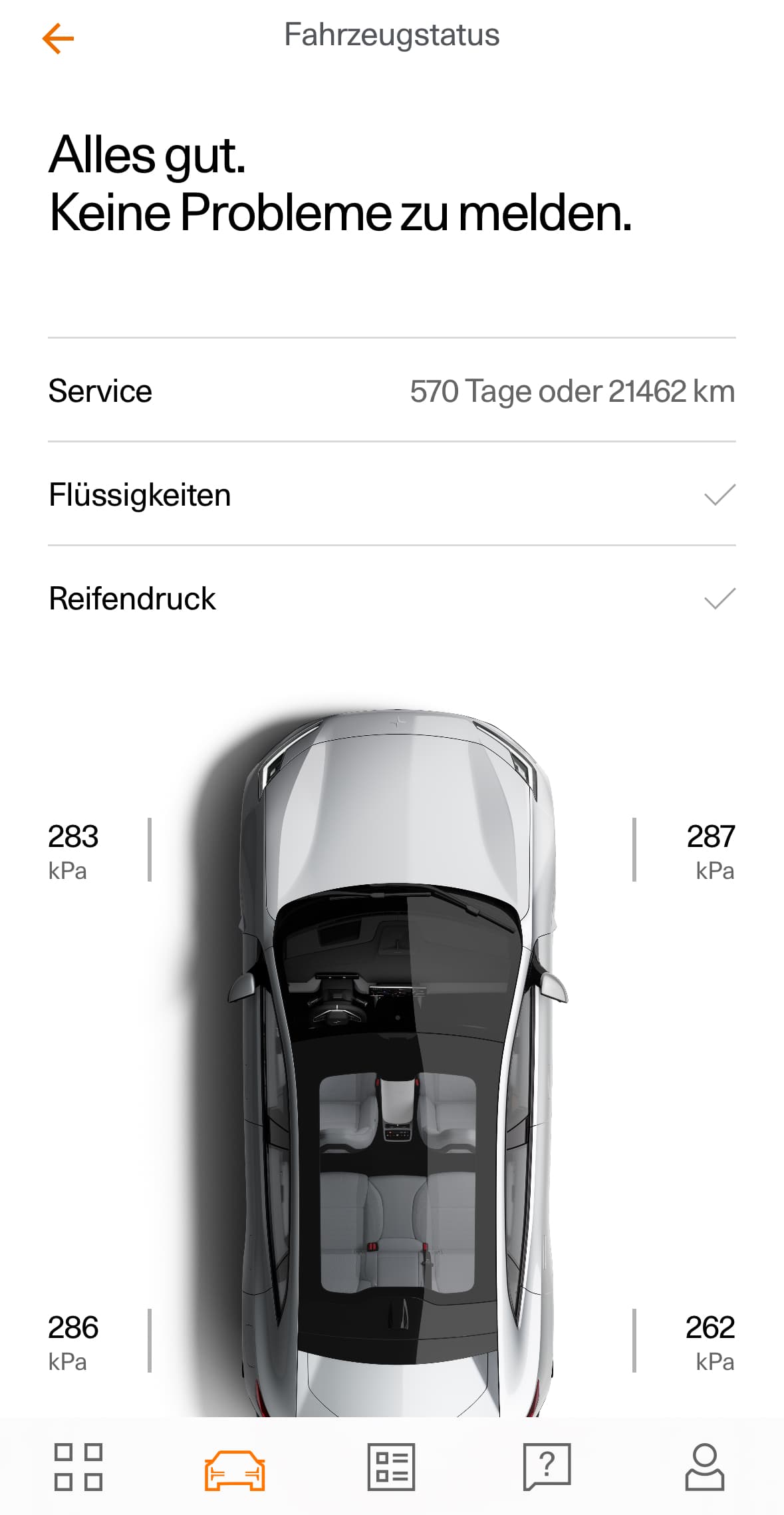784x1515 pixels.
Task: Select the car tab
Action: click(x=235, y=1470)
